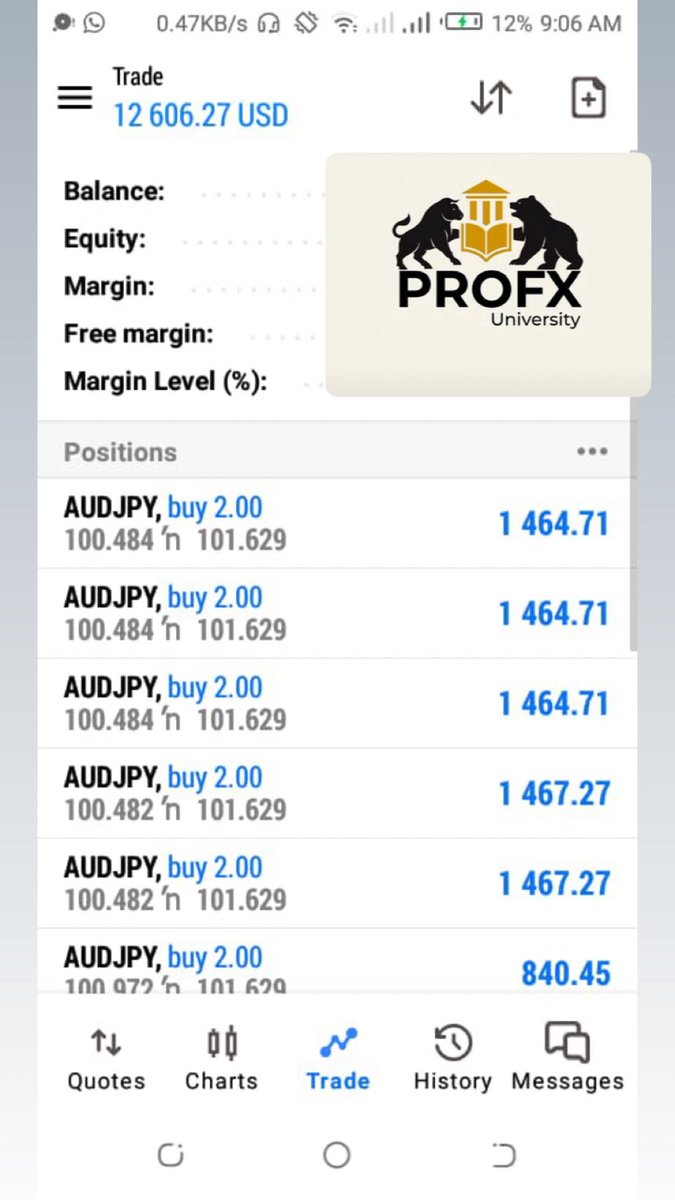The image size is (675, 1200).
Task: View the Messages tab
Action: click(x=567, y=1059)
